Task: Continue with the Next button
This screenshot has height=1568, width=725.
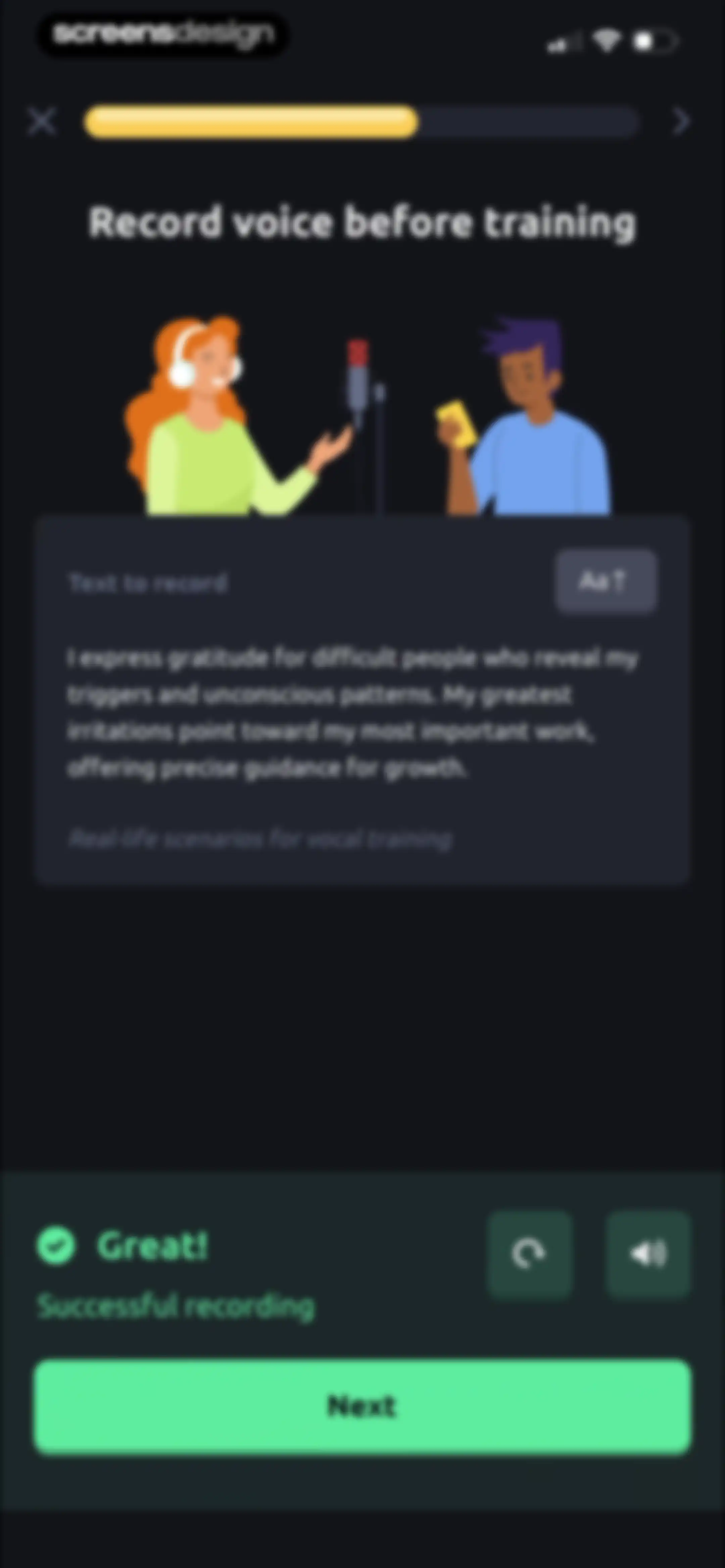Action: click(x=362, y=1407)
